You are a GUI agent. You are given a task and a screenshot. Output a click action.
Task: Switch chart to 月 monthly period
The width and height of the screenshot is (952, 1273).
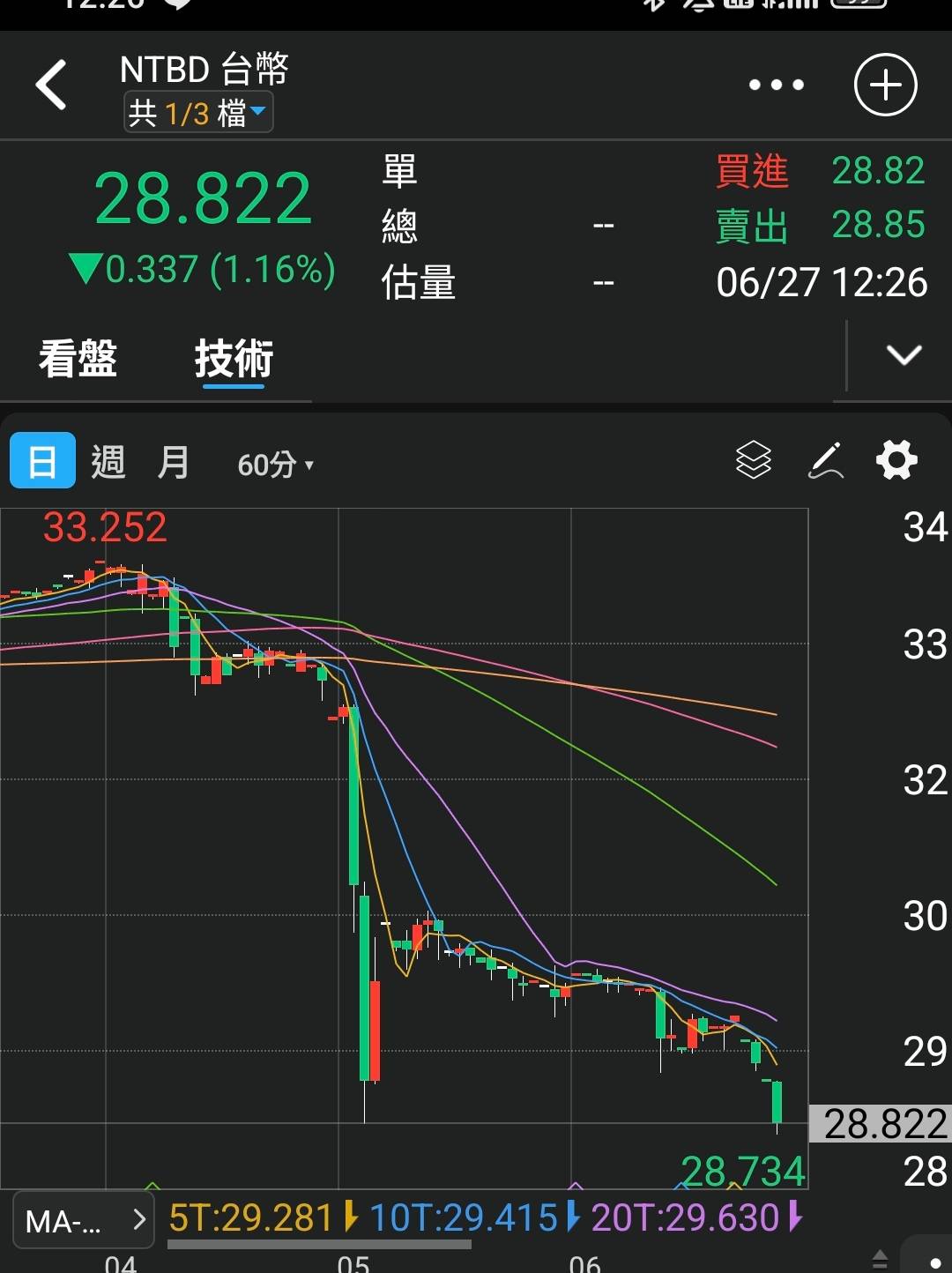coord(174,462)
